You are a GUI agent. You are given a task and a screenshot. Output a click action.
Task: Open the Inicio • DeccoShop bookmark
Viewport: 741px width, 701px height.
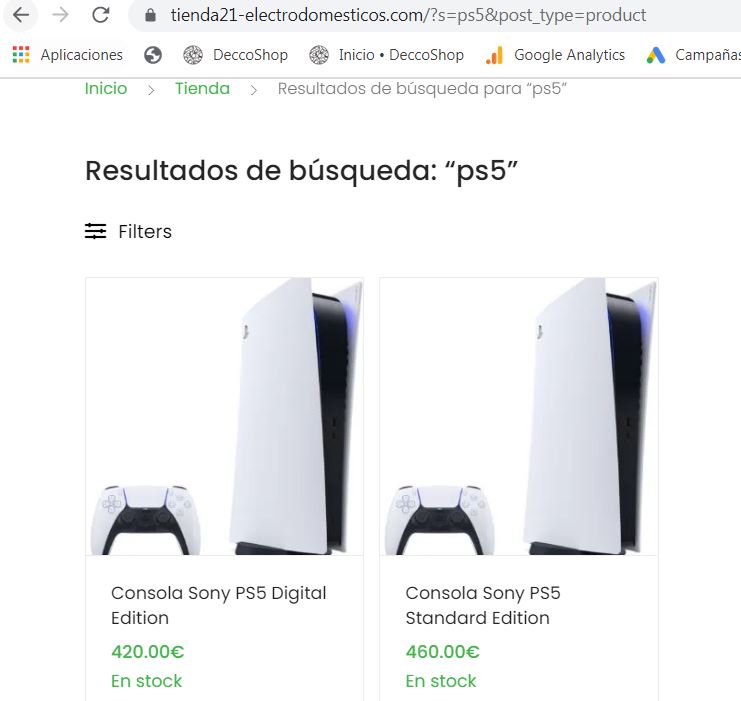coord(387,55)
